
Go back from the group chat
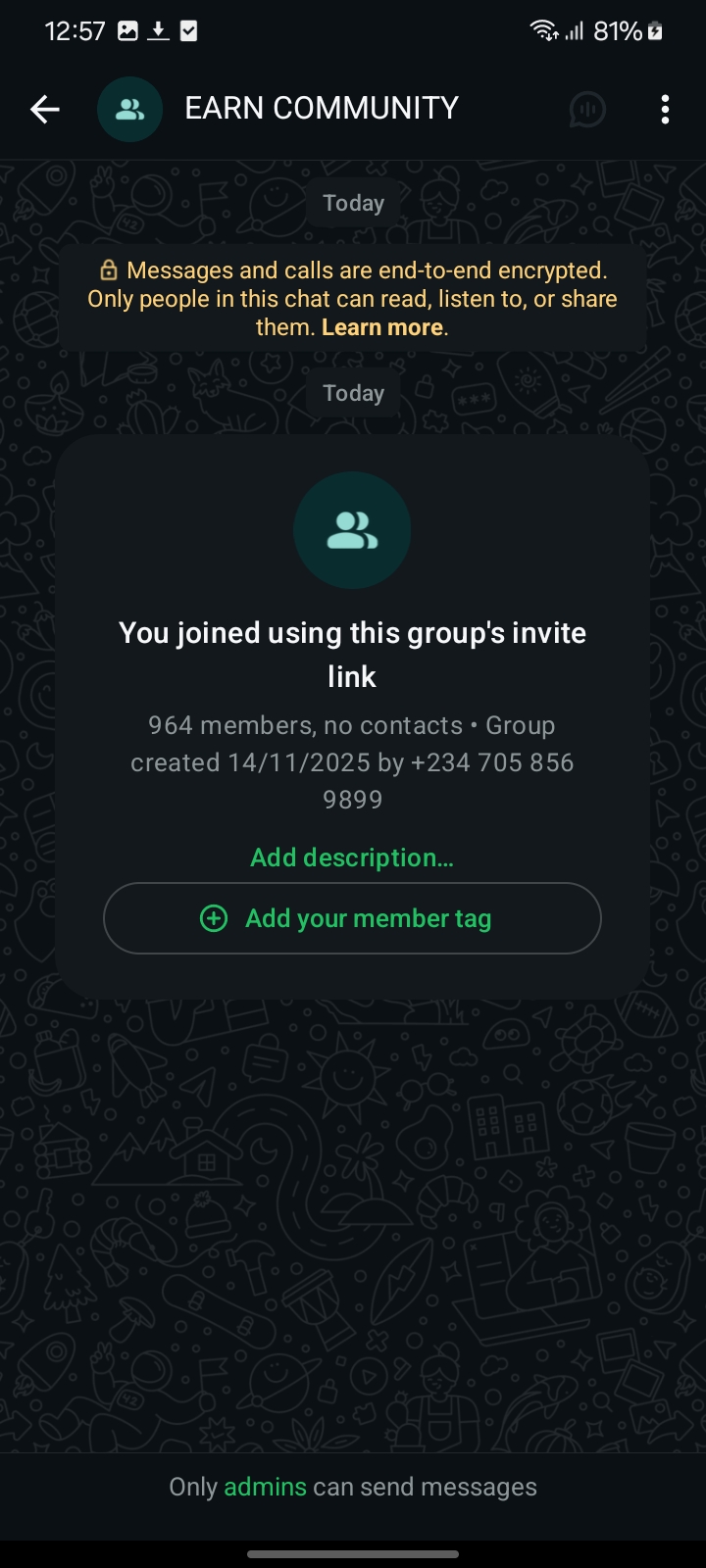coord(45,109)
